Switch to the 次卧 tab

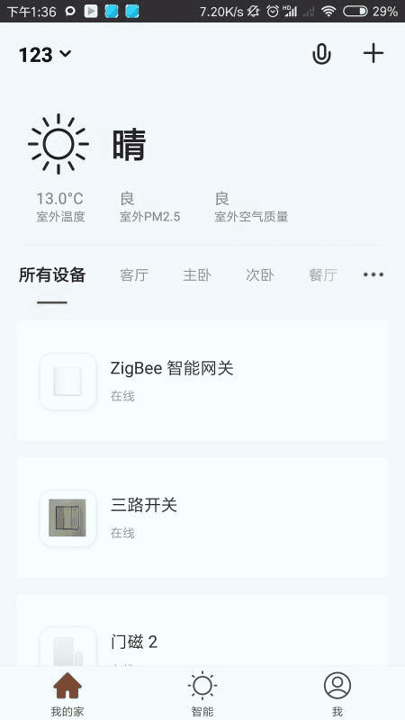pos(260,275)
